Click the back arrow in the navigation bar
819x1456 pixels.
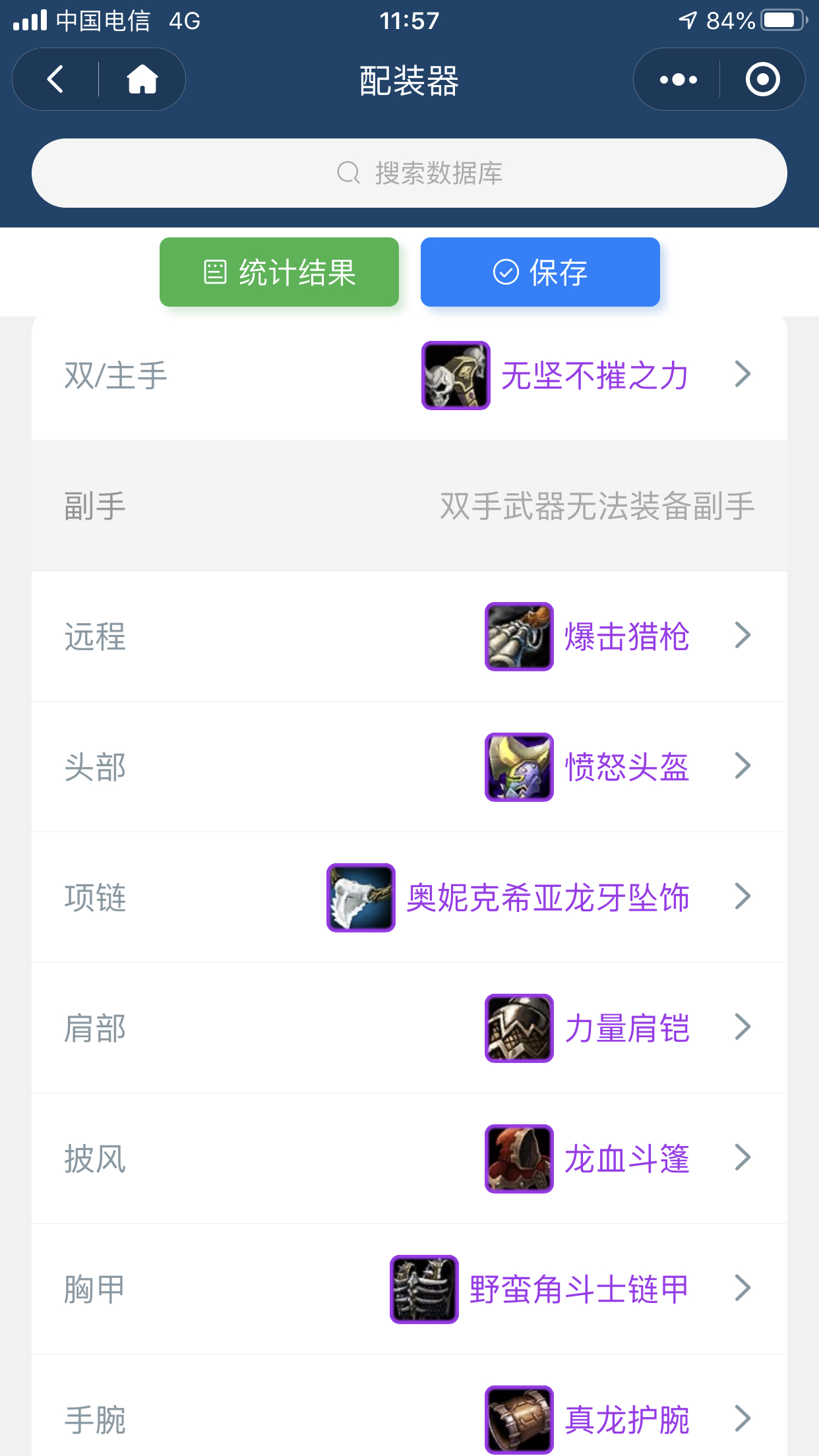tap(55, 79)
